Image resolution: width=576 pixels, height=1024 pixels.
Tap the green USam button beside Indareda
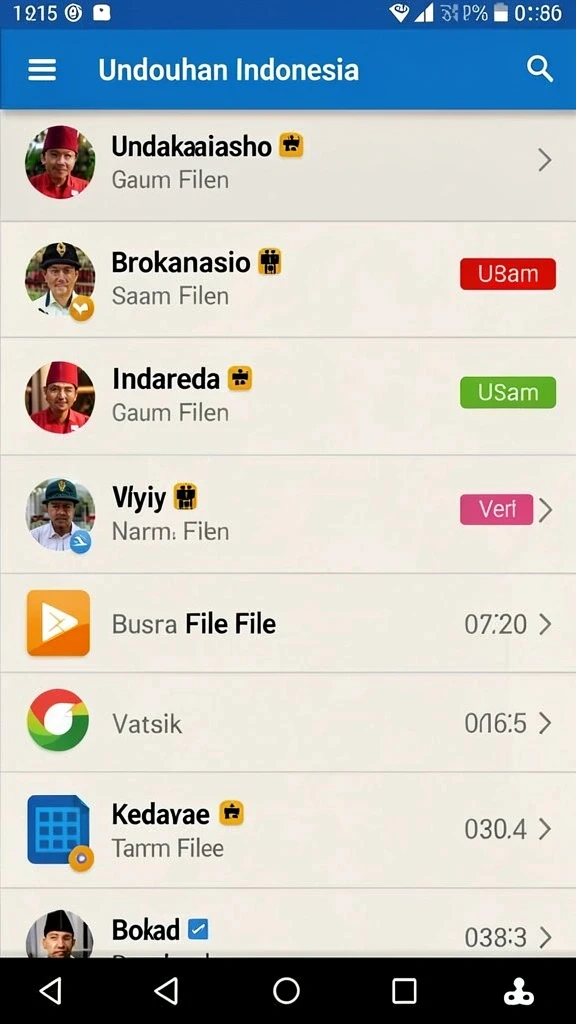pos(508,392)
